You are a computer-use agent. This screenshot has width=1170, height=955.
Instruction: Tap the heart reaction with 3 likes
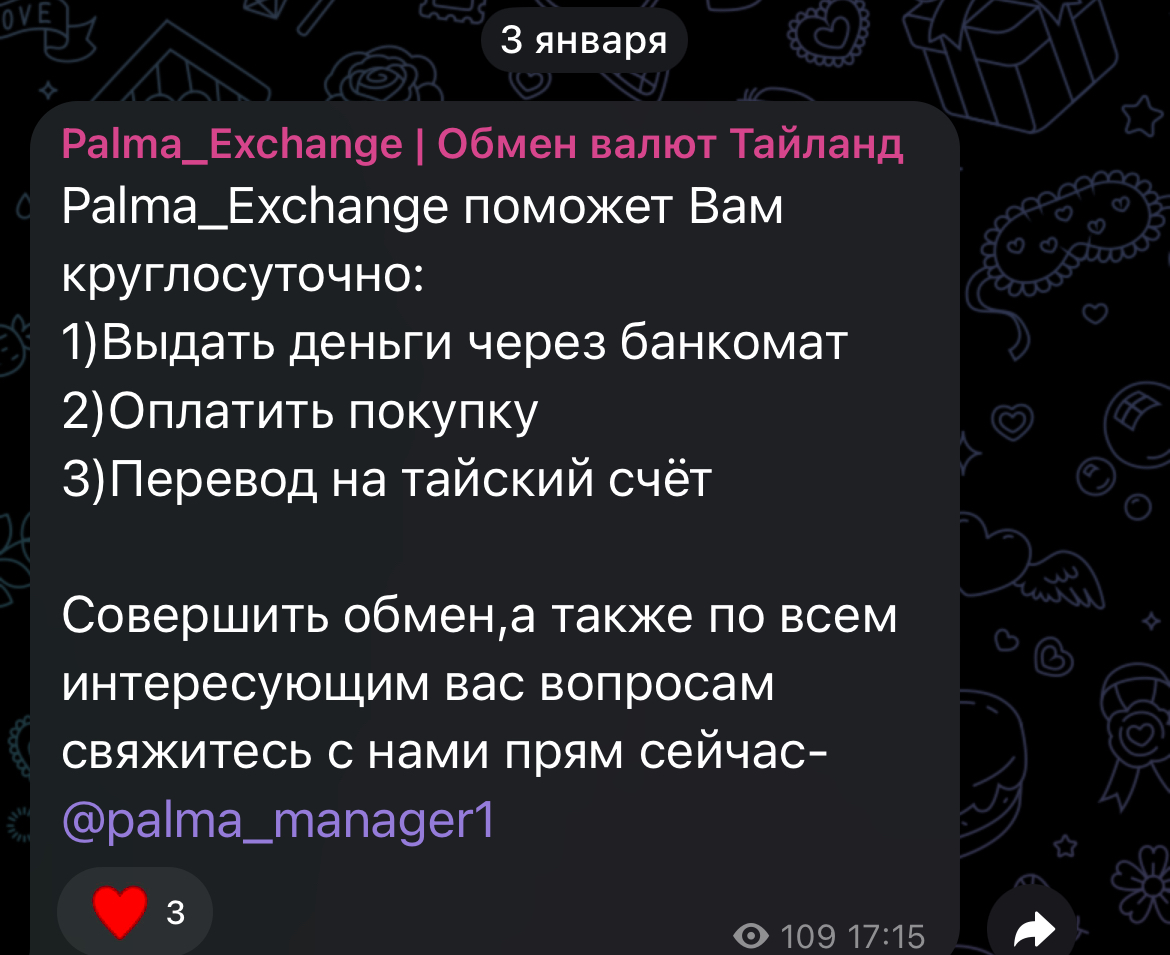click(x=136, y=912)
